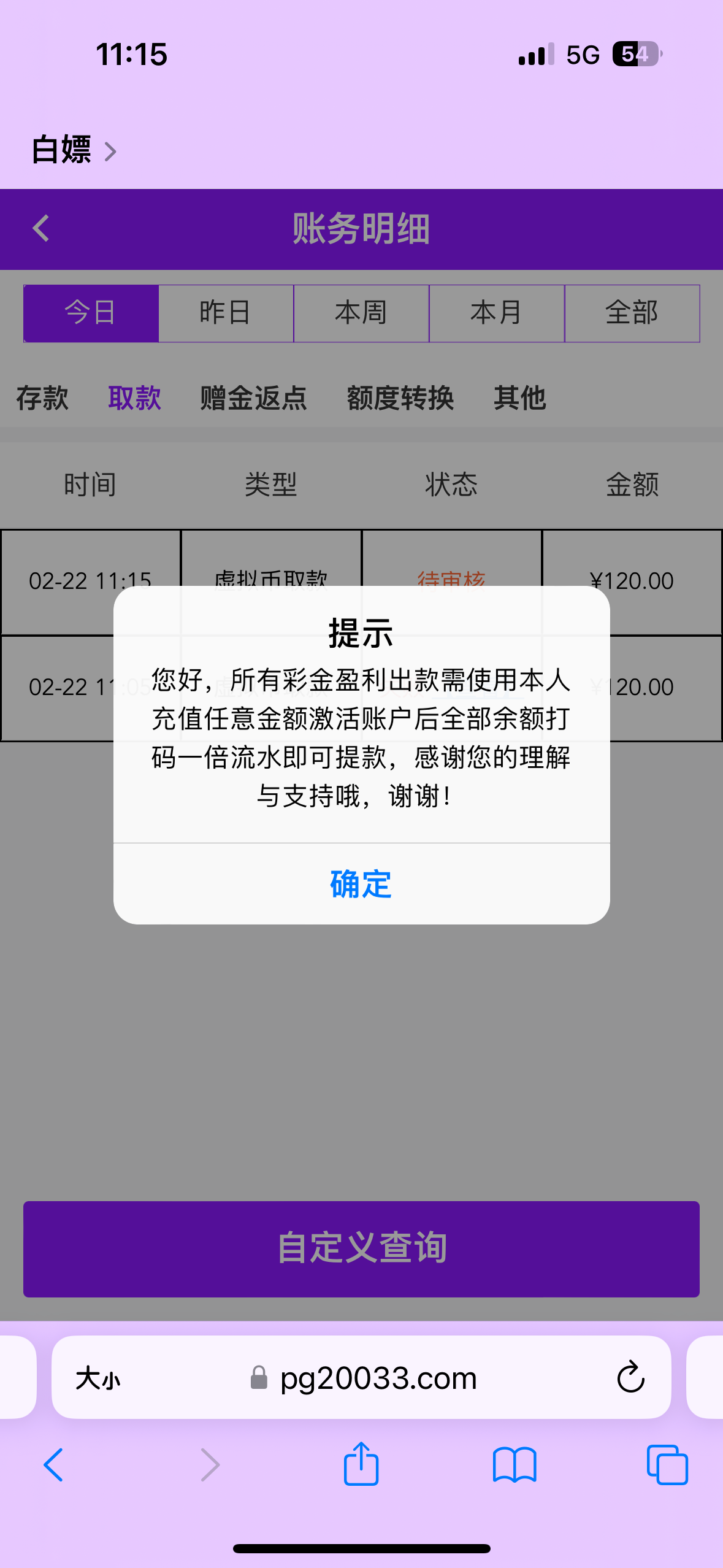The width and height of the screenshot is (723, 1568).
Task: Open the 其他 tab
Action: click(519, 398)
